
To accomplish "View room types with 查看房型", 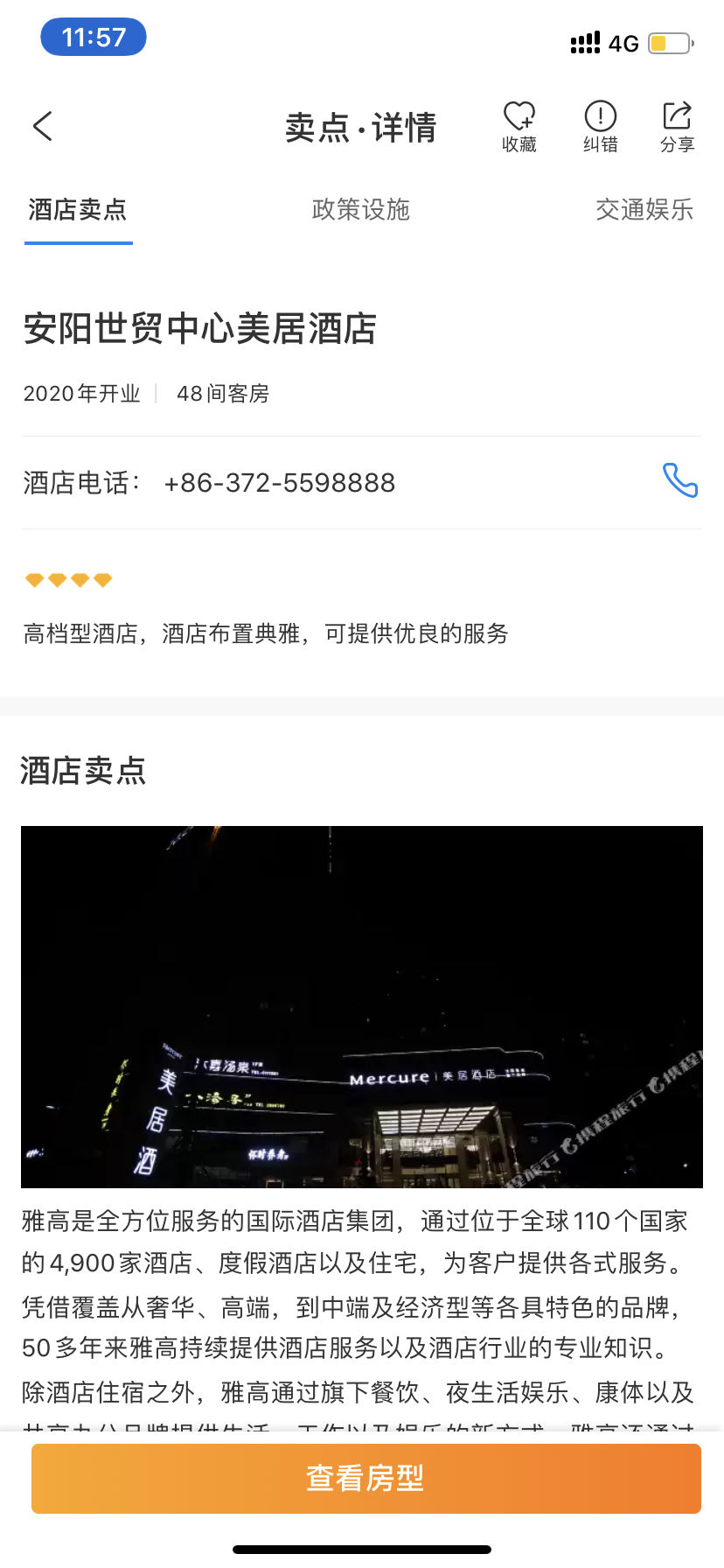I will (x=365, y=1478).
